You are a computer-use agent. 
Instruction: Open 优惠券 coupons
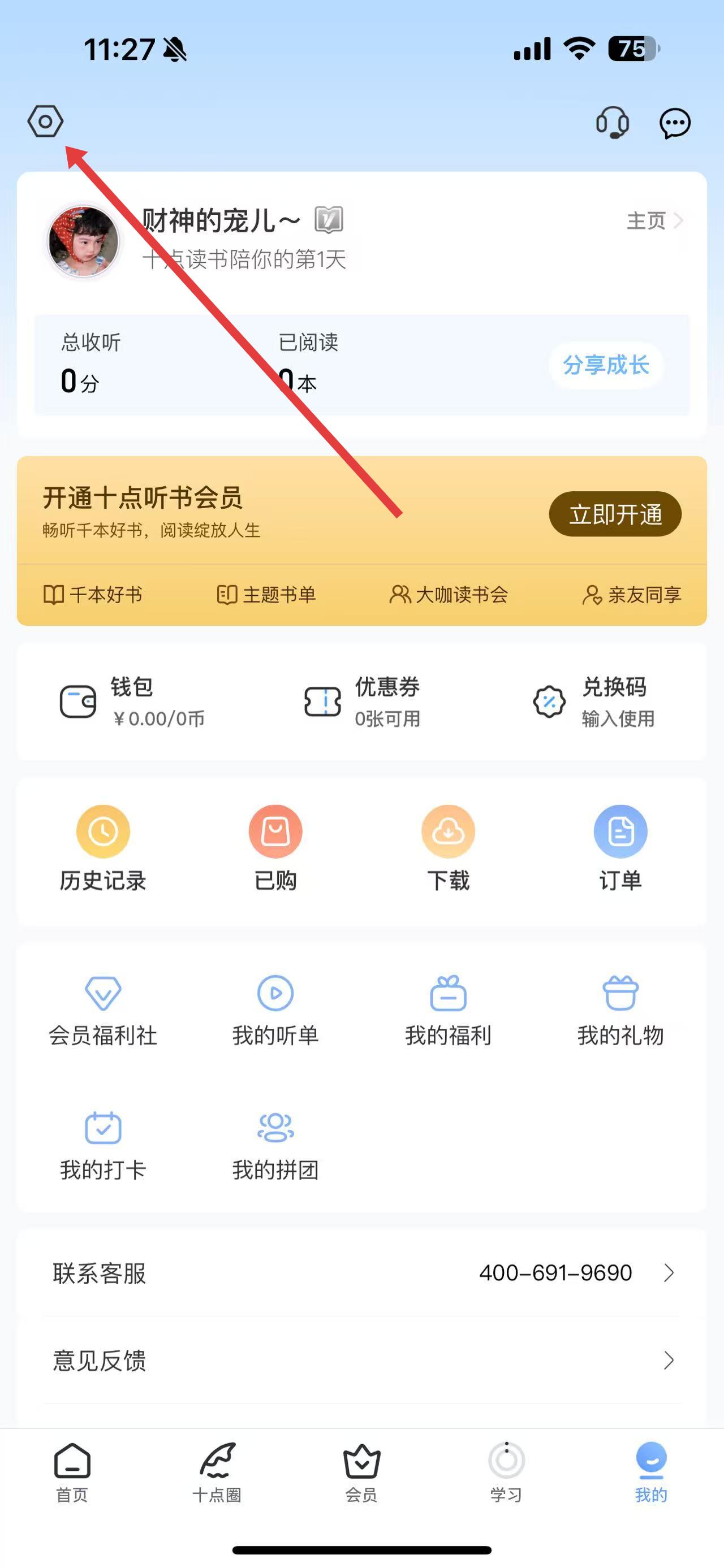[363, 701]
